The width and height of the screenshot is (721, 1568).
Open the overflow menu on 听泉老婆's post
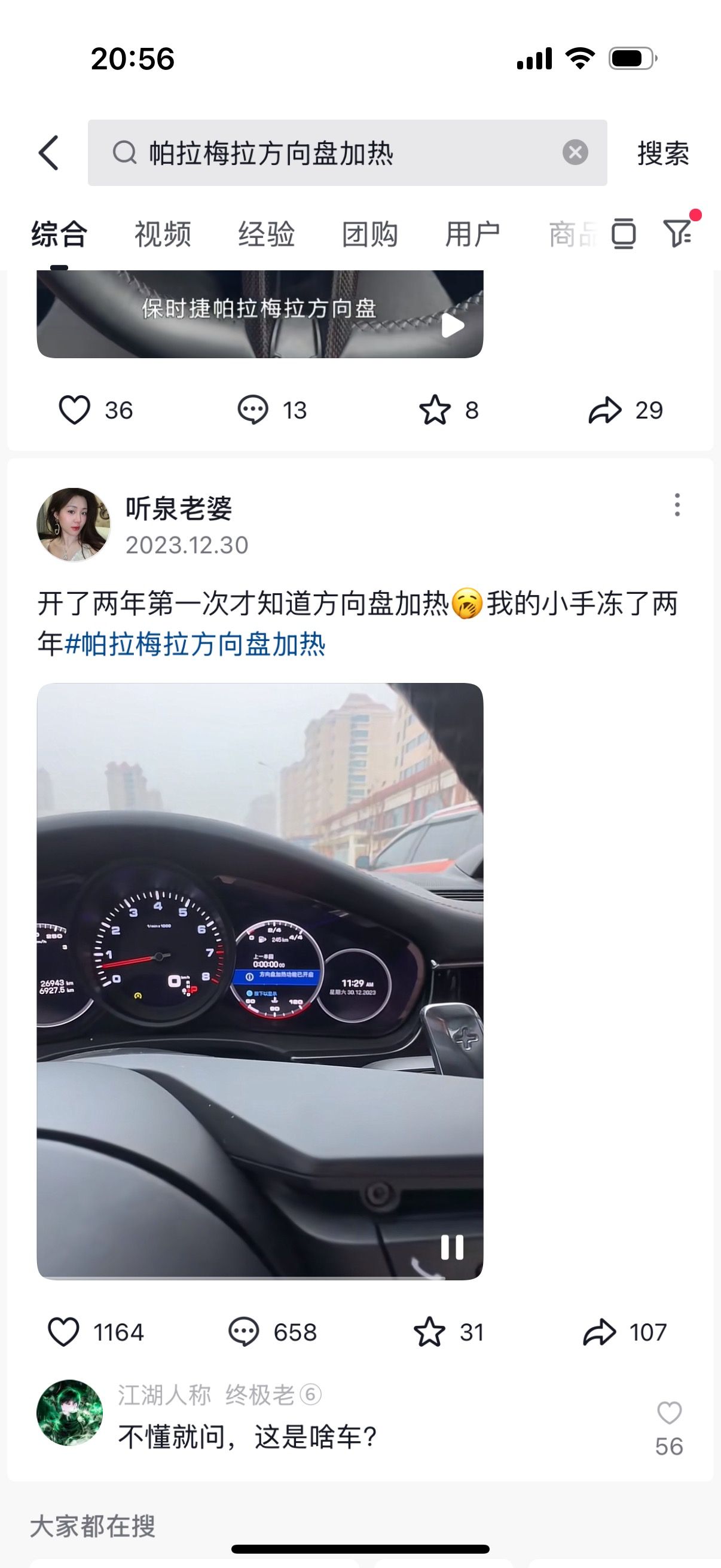coord(677,505)
